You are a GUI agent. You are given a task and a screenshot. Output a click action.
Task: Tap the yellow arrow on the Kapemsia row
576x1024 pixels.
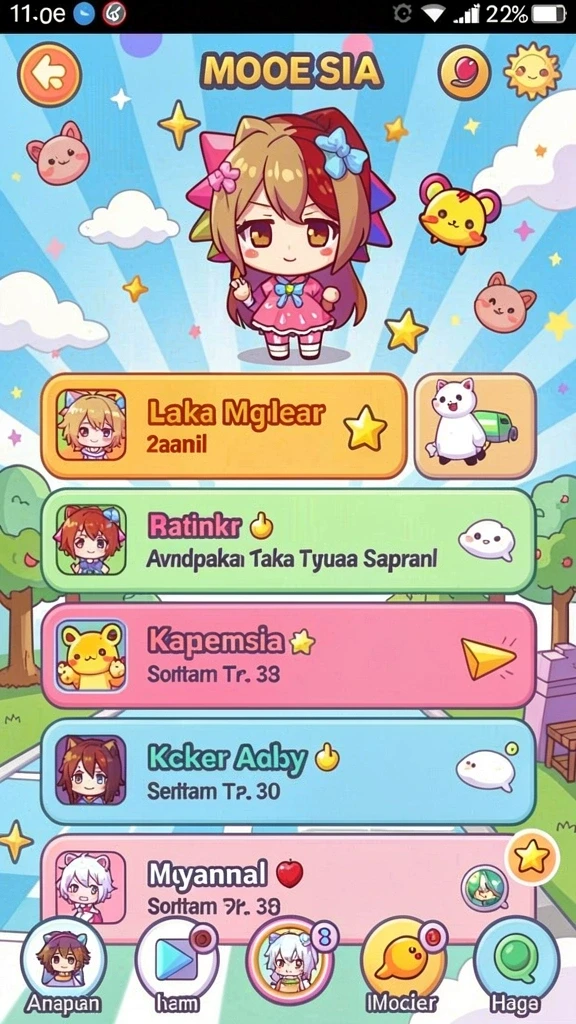488,658
